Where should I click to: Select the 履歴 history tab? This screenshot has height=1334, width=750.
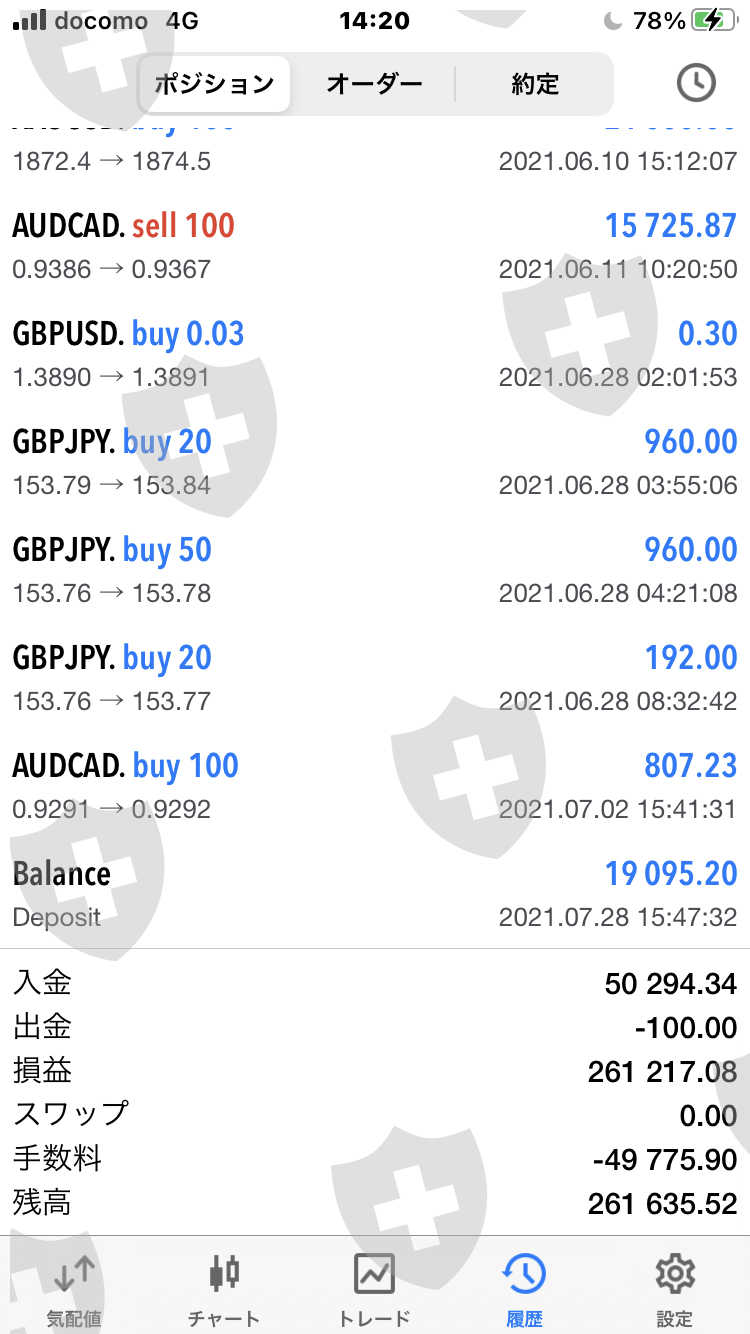(x=525, y=1288)
